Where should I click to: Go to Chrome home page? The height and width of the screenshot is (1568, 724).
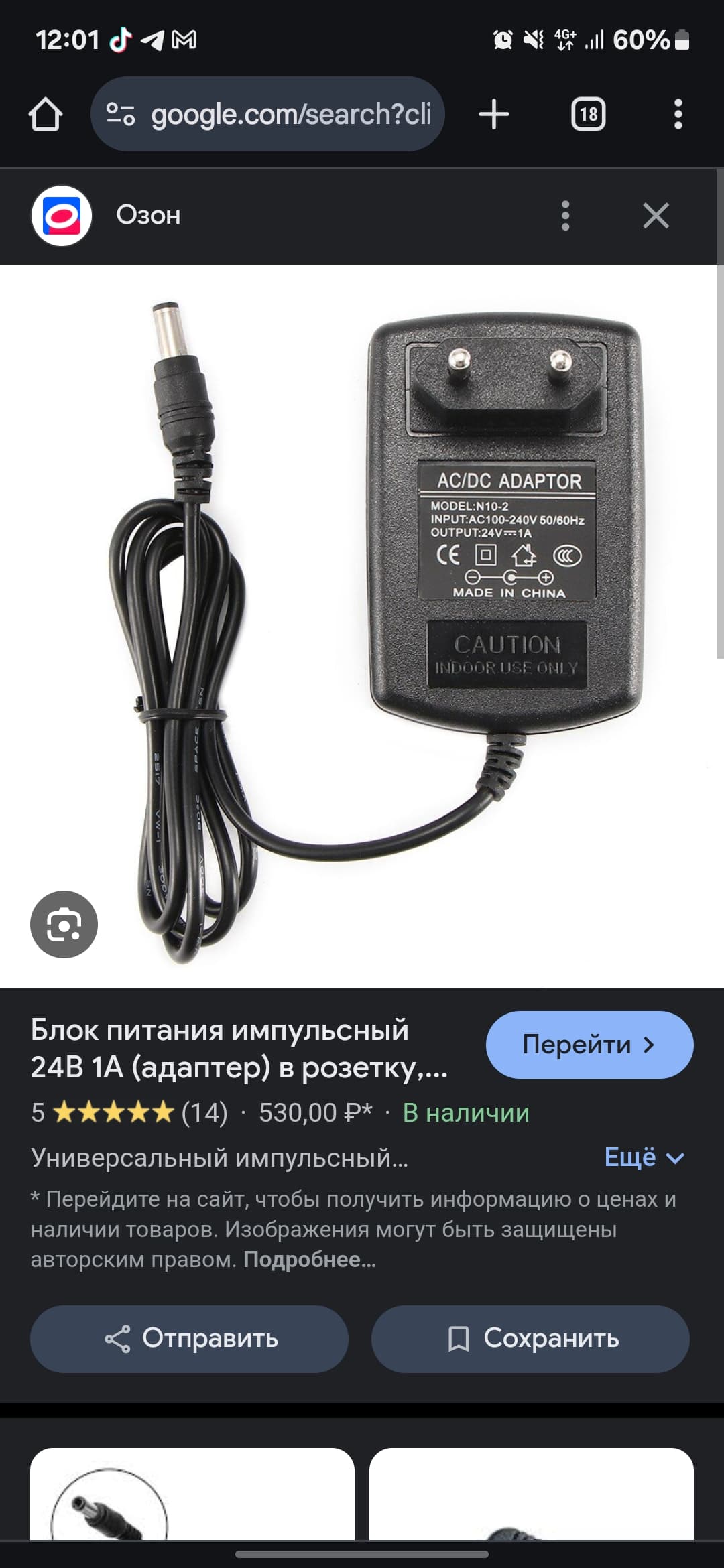(x=46, y=114)
